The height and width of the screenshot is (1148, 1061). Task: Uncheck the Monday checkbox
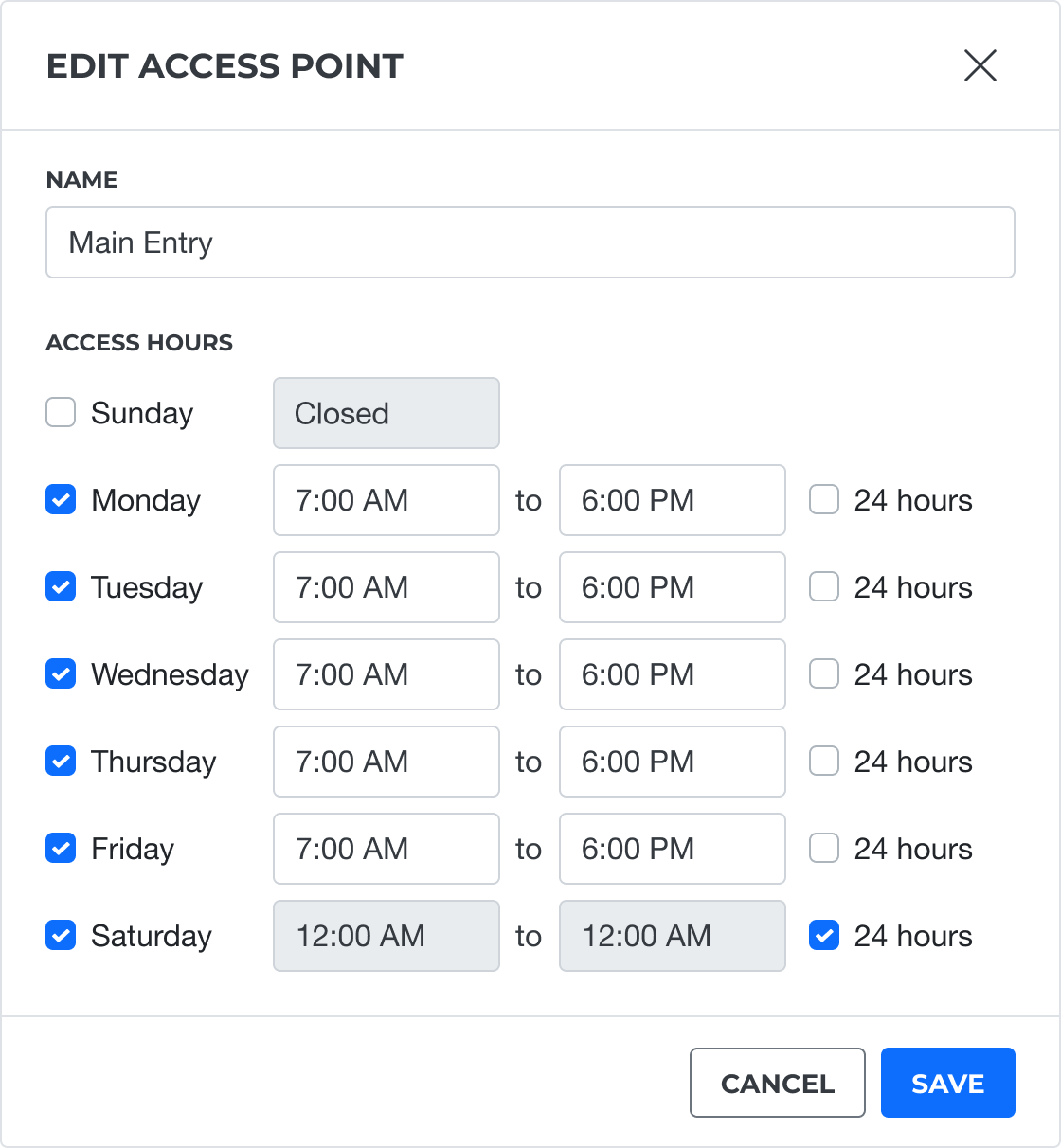[61, 500]
